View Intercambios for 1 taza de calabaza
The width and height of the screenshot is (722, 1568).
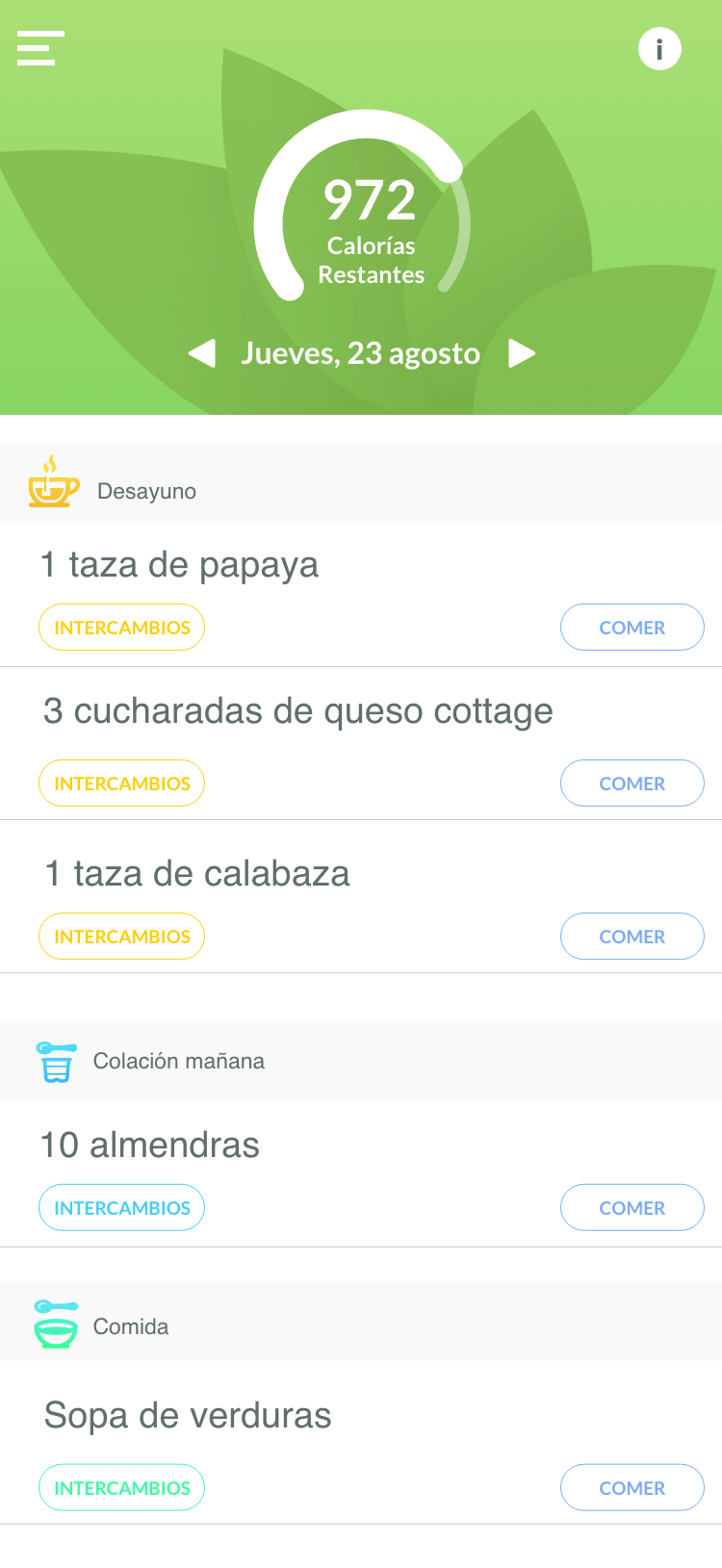click(122, 937)
